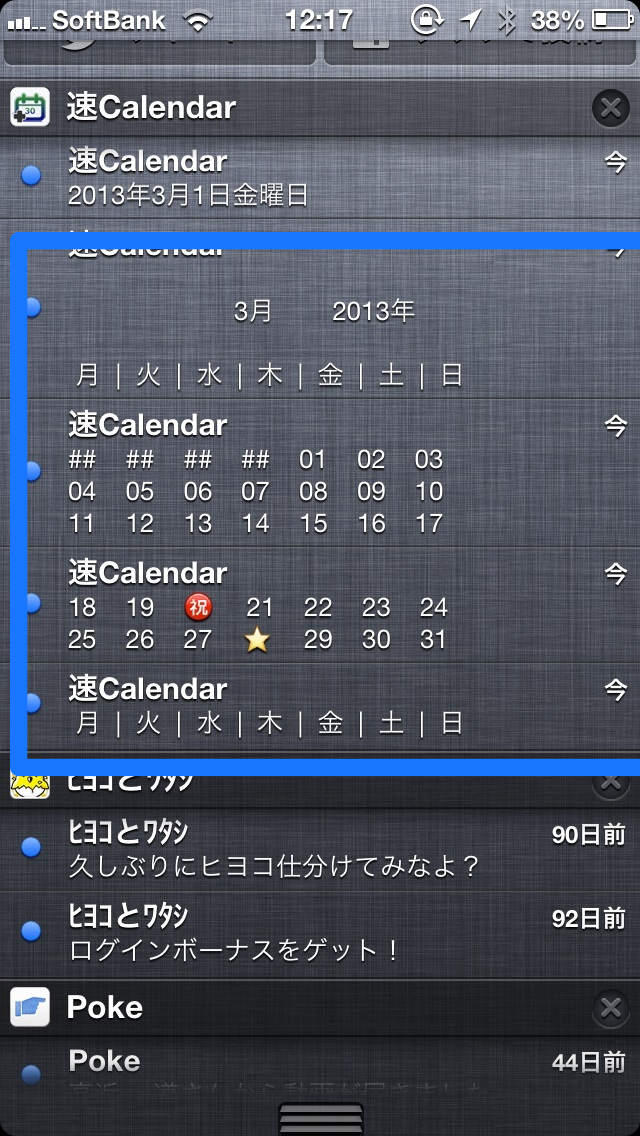Clear the ヒヨコとワタシ notifications group
The height and width of the screenshot is (1136, 640).
610,781
